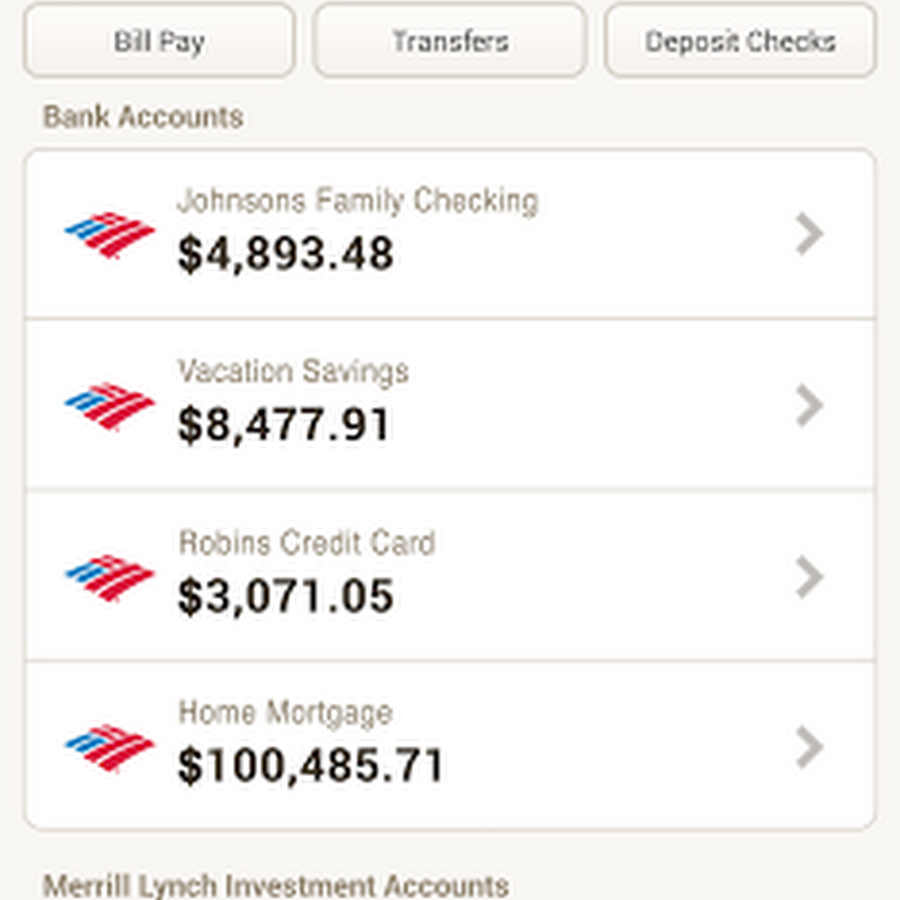Select the Robins Credit Card account
This screenshot has height=900, width=900.
pyautogui.click(x=449, y=576)
